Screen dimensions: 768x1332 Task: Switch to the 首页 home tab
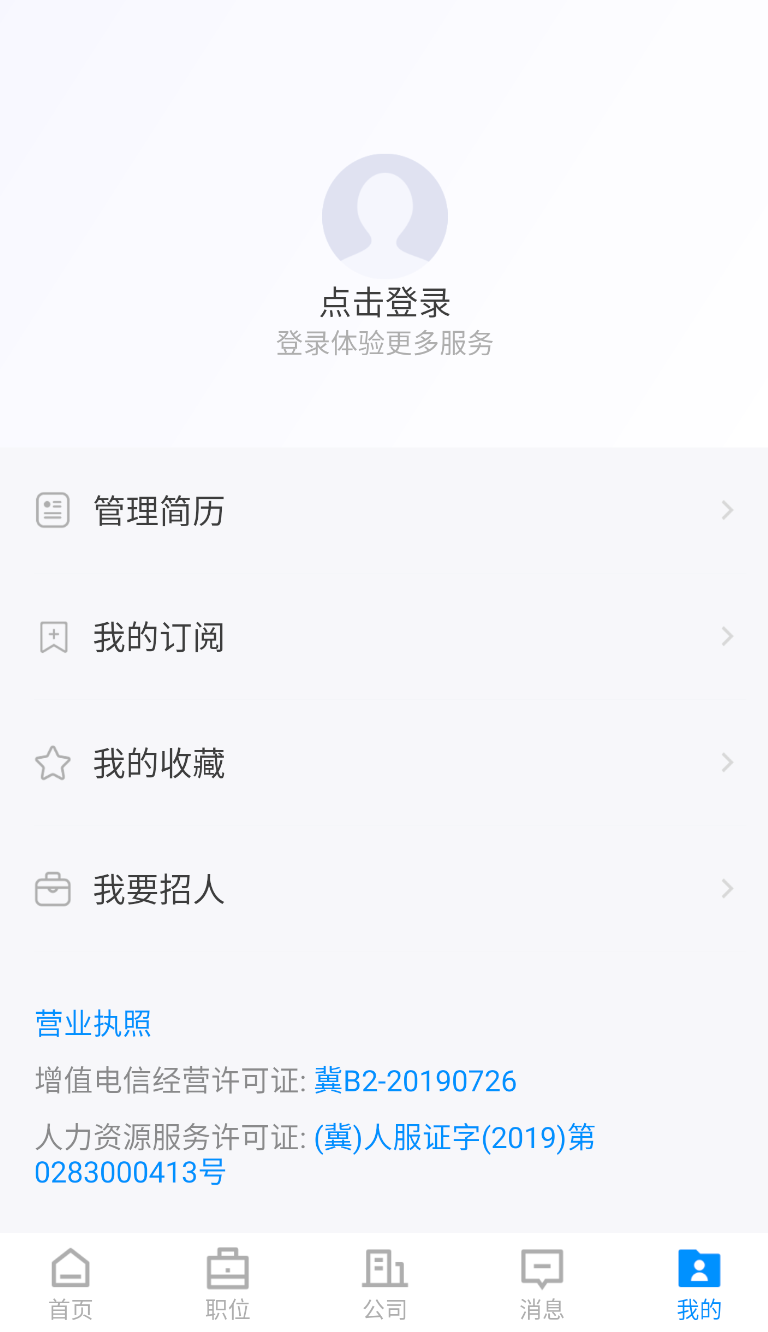tap(69, 1283)
